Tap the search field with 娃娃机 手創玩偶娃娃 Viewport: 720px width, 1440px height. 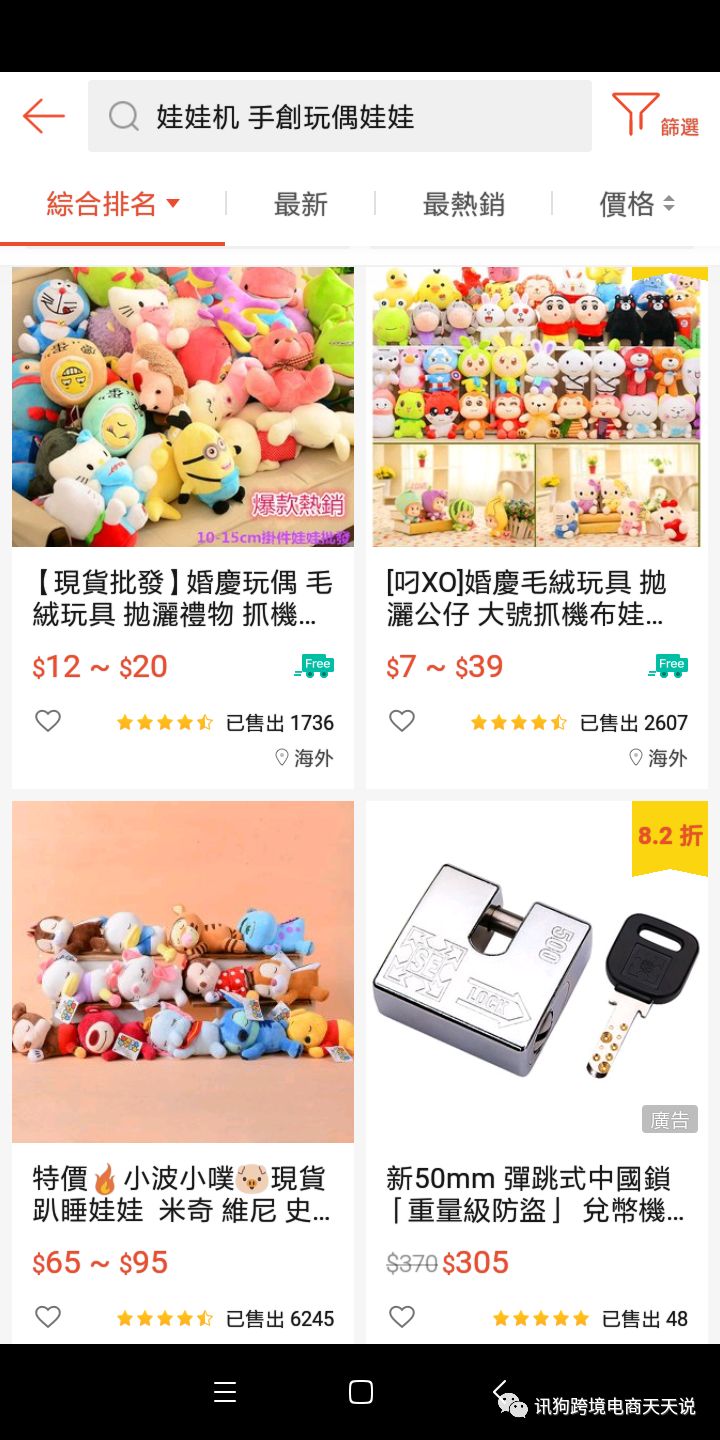(340, 117)
